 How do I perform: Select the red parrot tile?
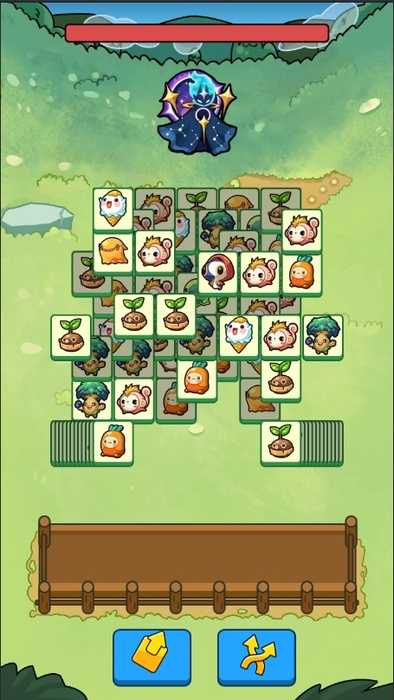[x=218, y=274]
